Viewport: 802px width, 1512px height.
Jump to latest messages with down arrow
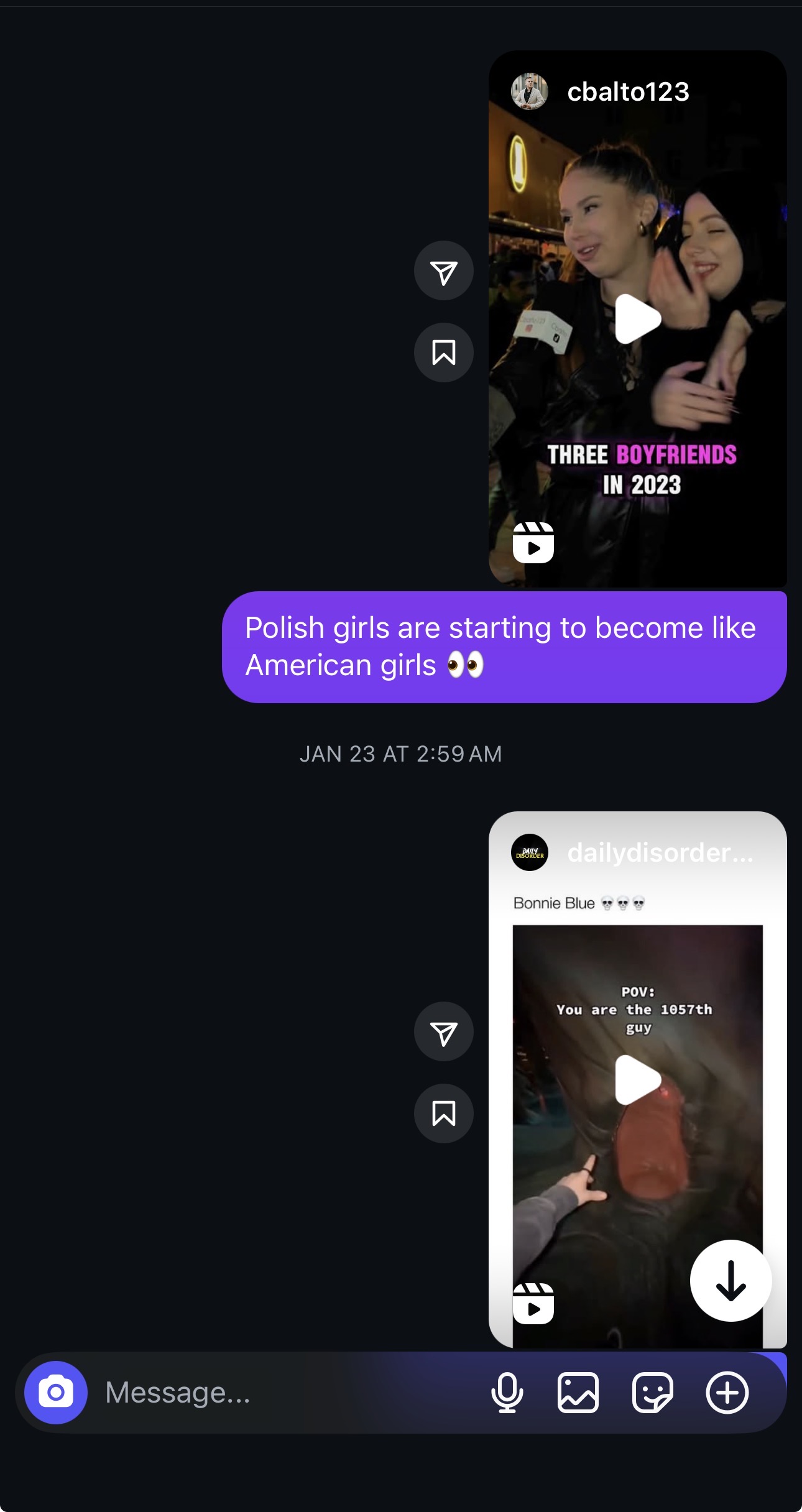point(731,1281)
